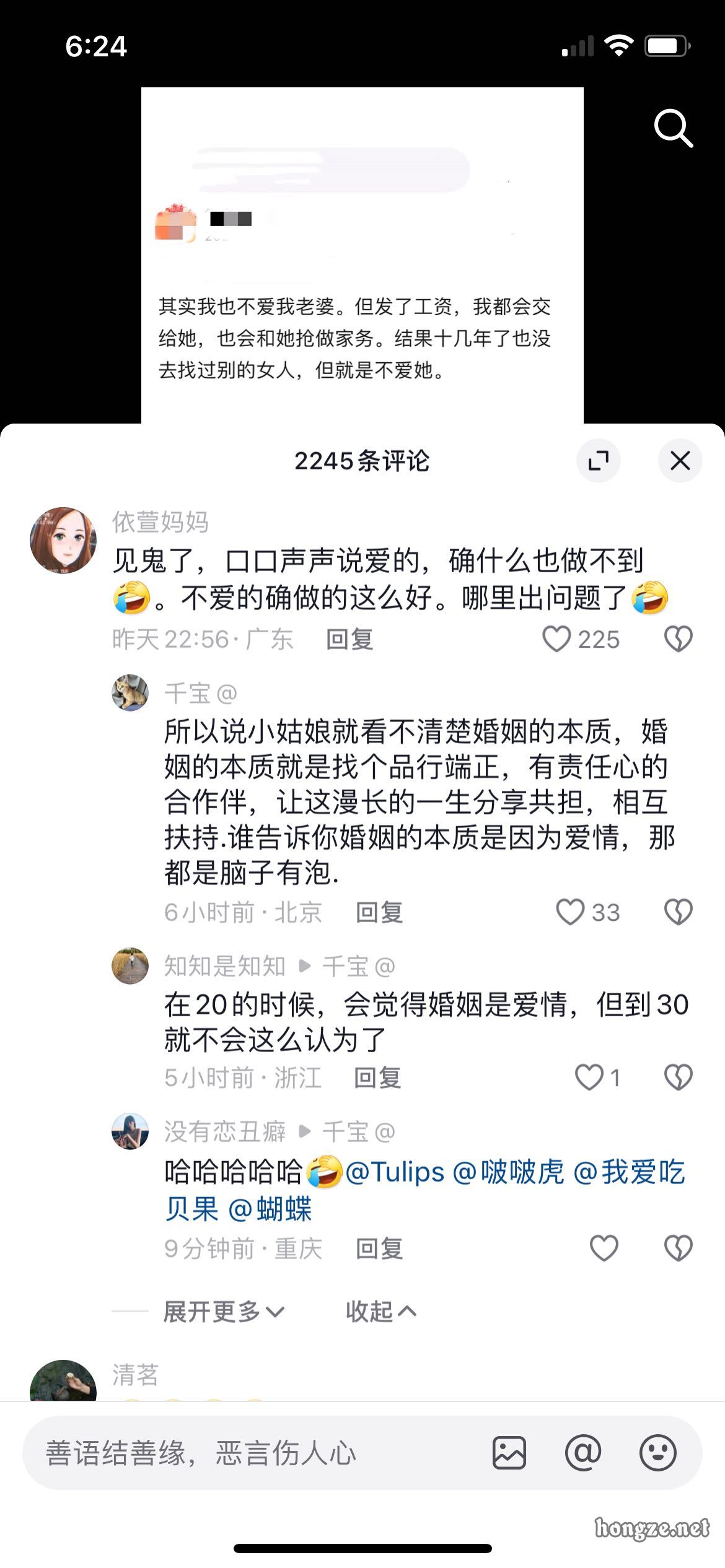Like 依萱妈妈's comment

pos(556,639)
